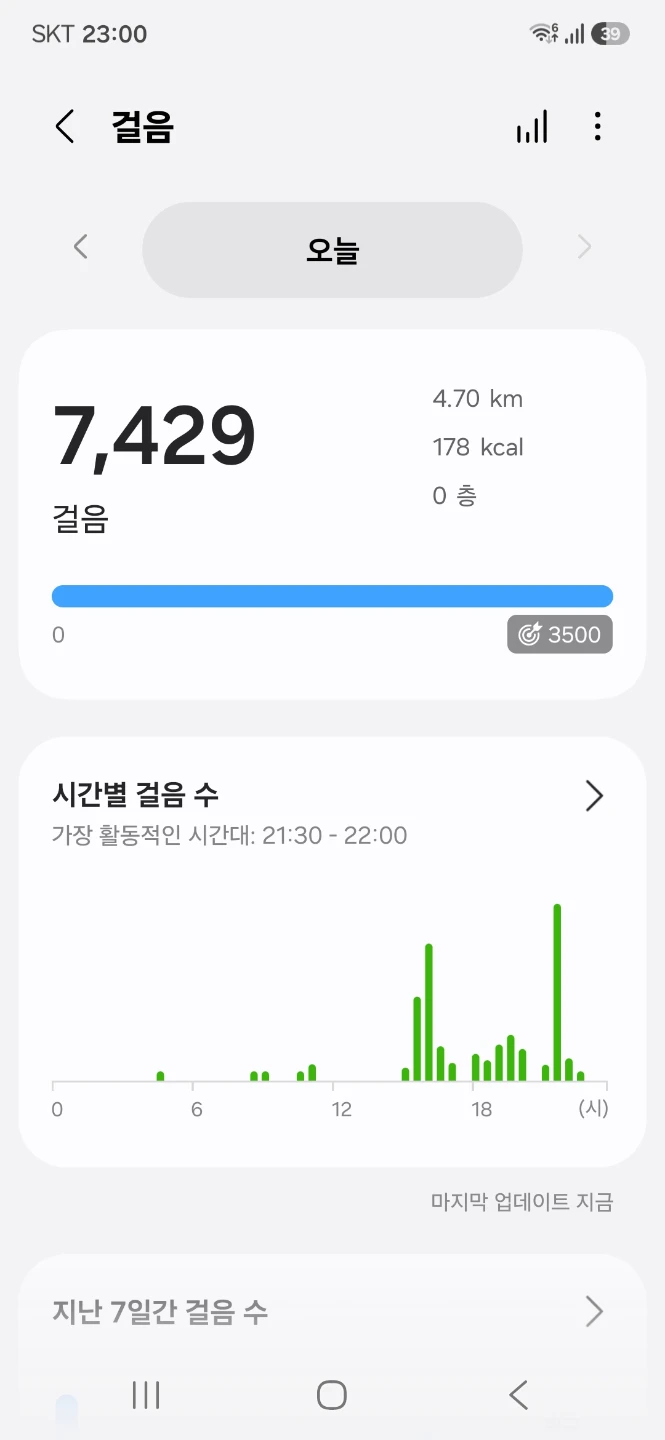
Task: Go back from the 걸음 screen
Action: [65, 127]
